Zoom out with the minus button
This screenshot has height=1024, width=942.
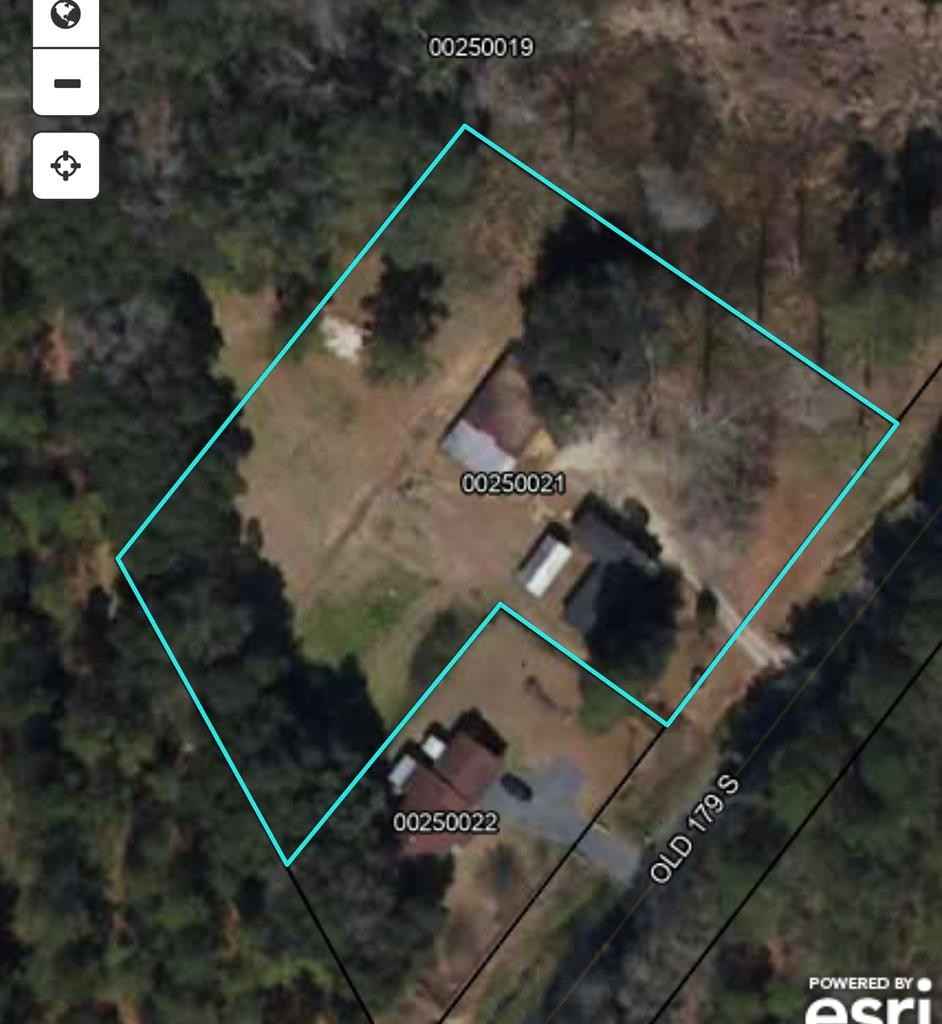pyautogui.click(x=66, y=83)
